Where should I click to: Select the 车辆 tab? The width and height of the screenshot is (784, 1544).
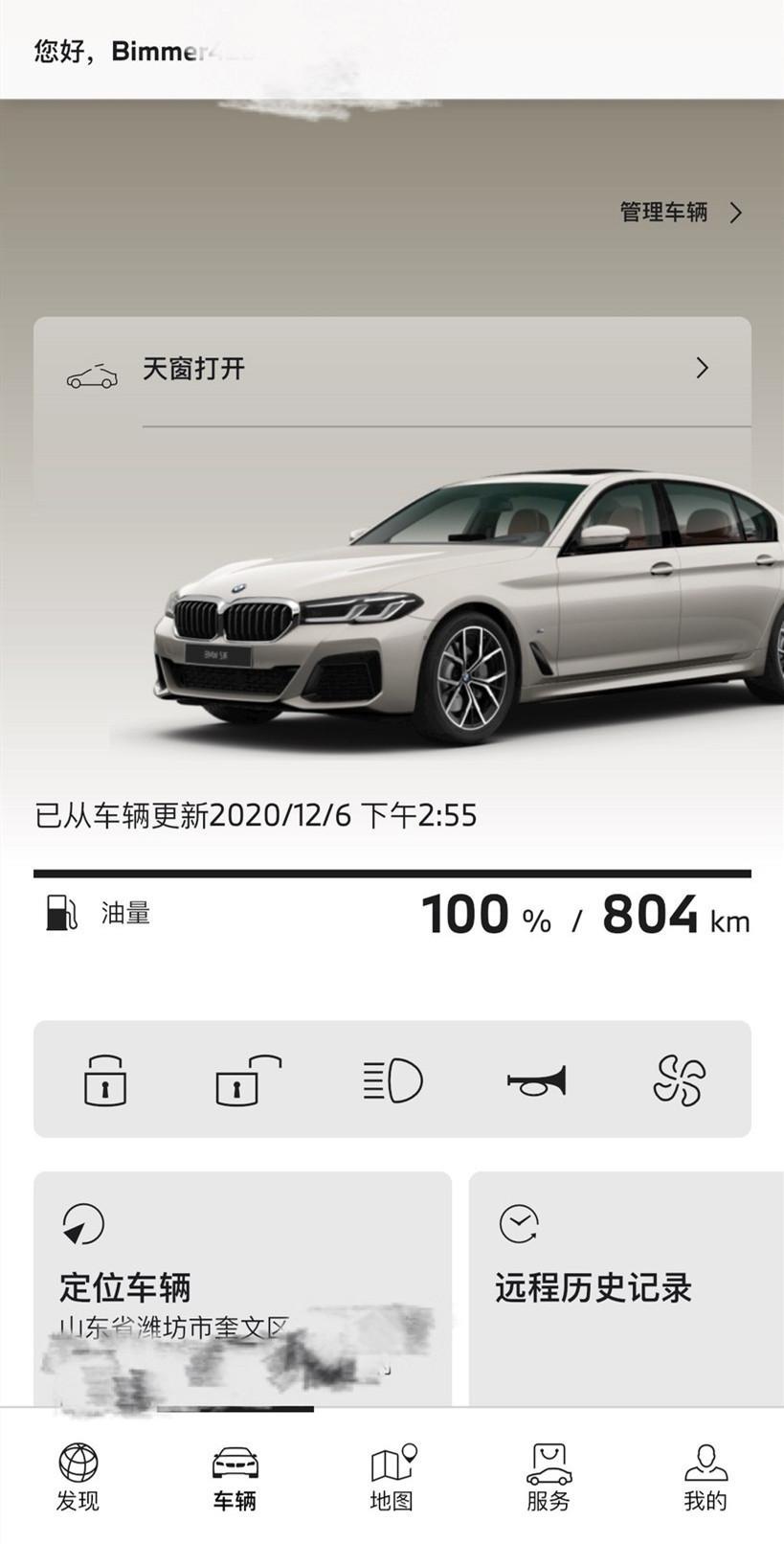click(235, 1478)
